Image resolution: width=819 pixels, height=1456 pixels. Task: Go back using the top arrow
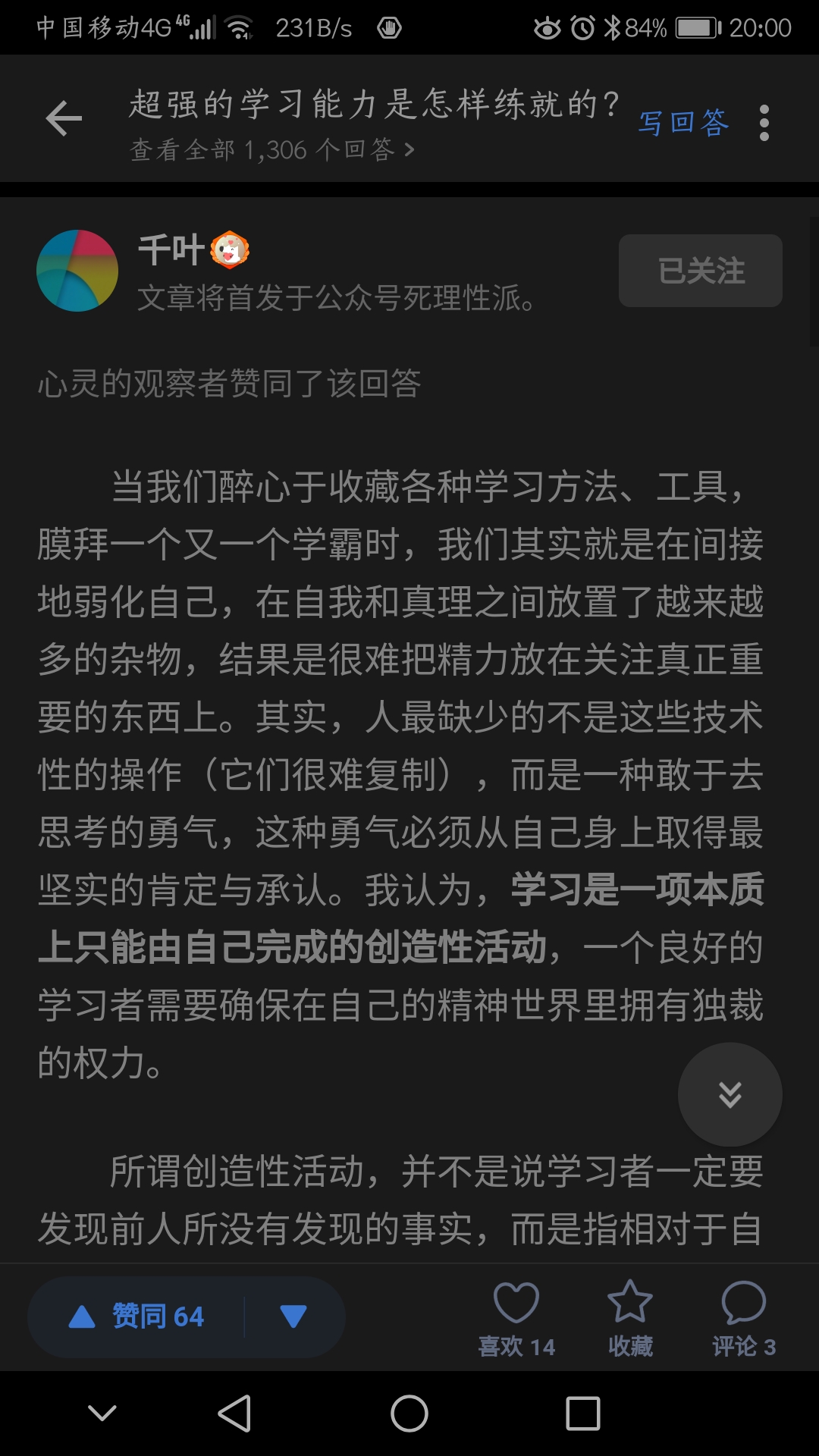click(64, 119)
